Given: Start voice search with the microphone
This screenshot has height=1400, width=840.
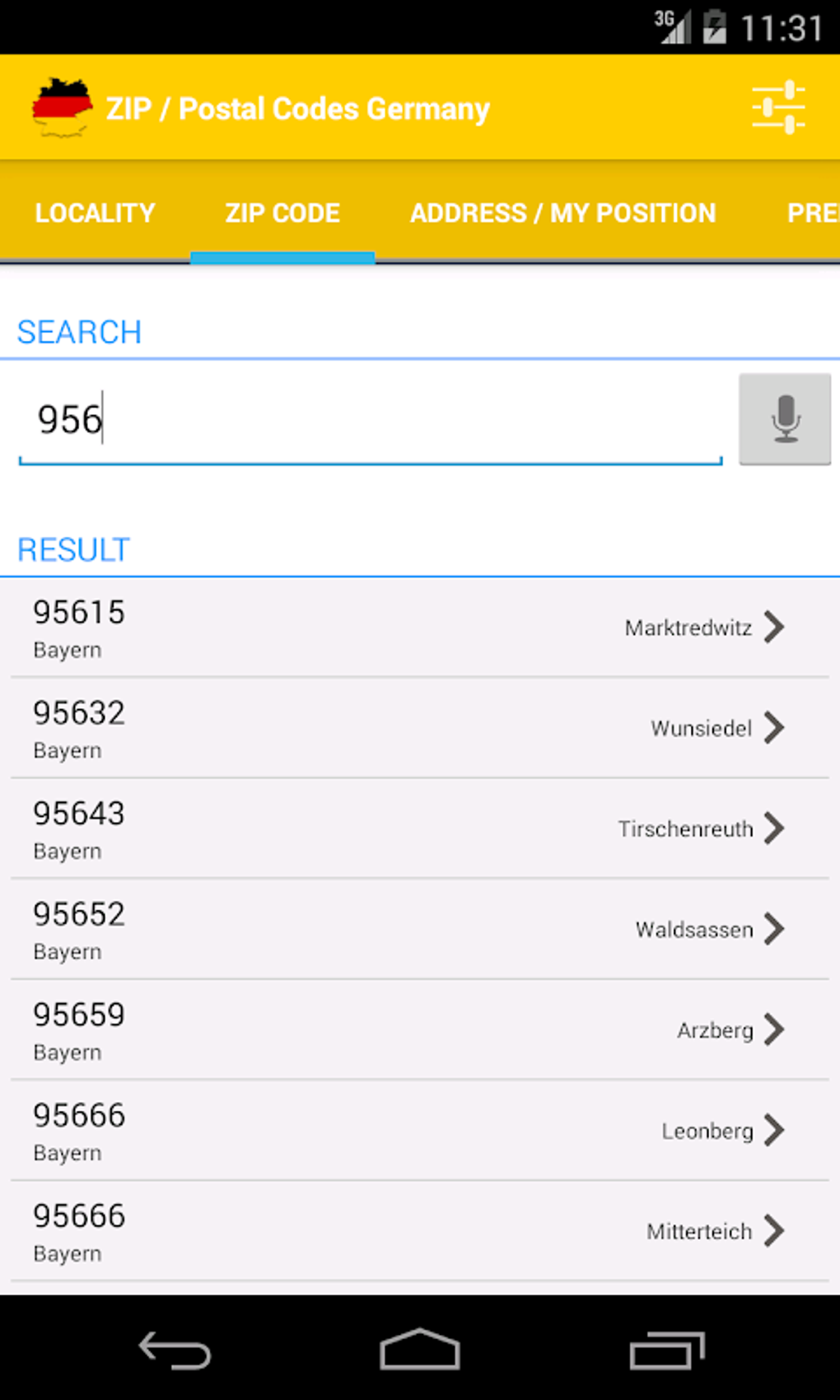Looking at the screenshot, I should tap(784, 419).
